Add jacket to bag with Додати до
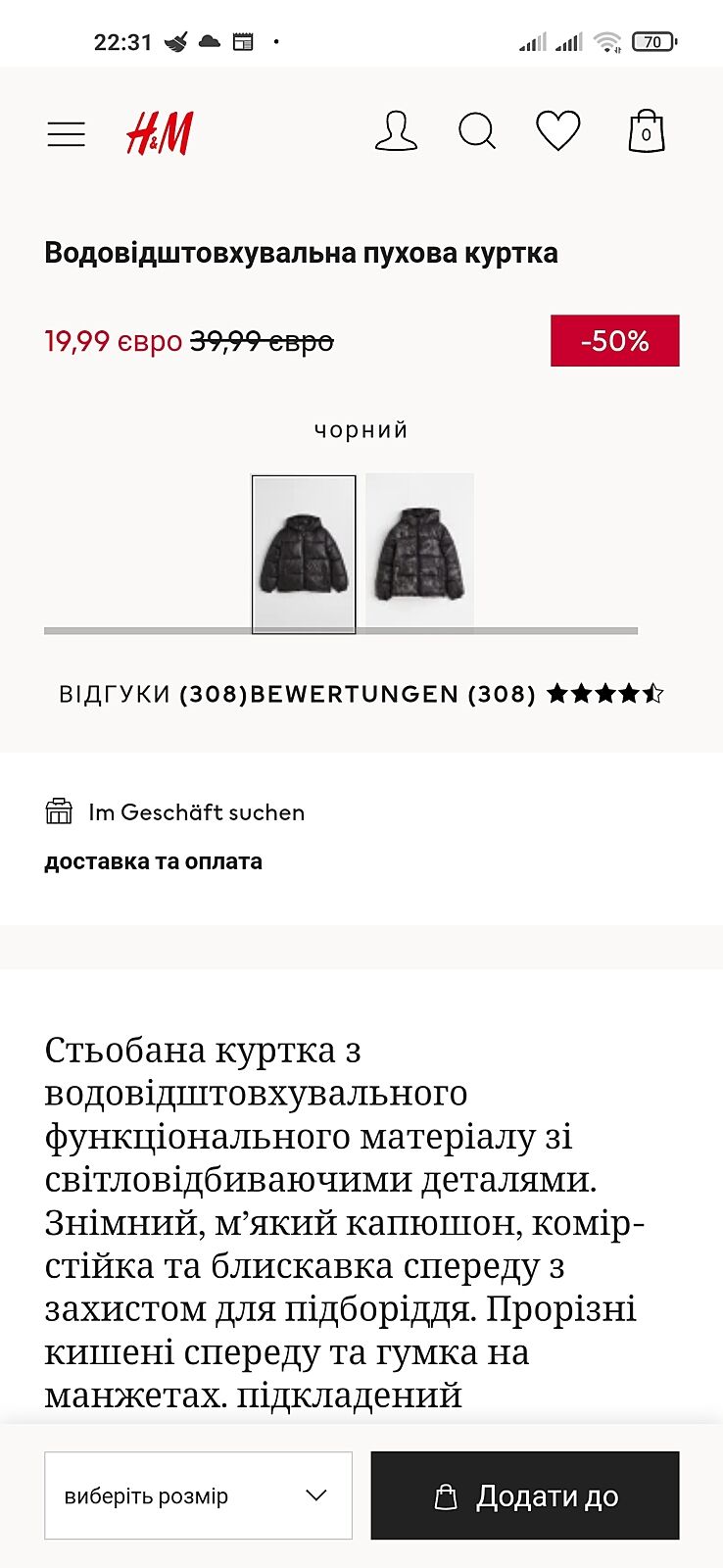The image size is (723, 1568). 525,1495
